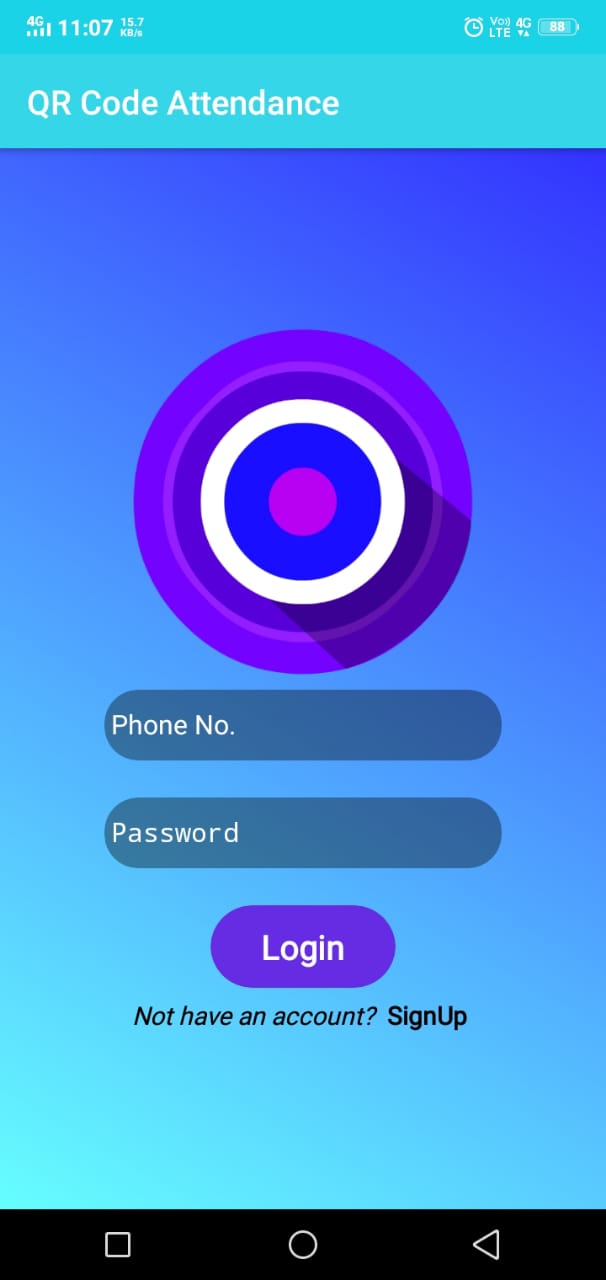This screenshot has width=606, height=1280.
Task: Open the SignUp link
Action: tap(427, 1016)
